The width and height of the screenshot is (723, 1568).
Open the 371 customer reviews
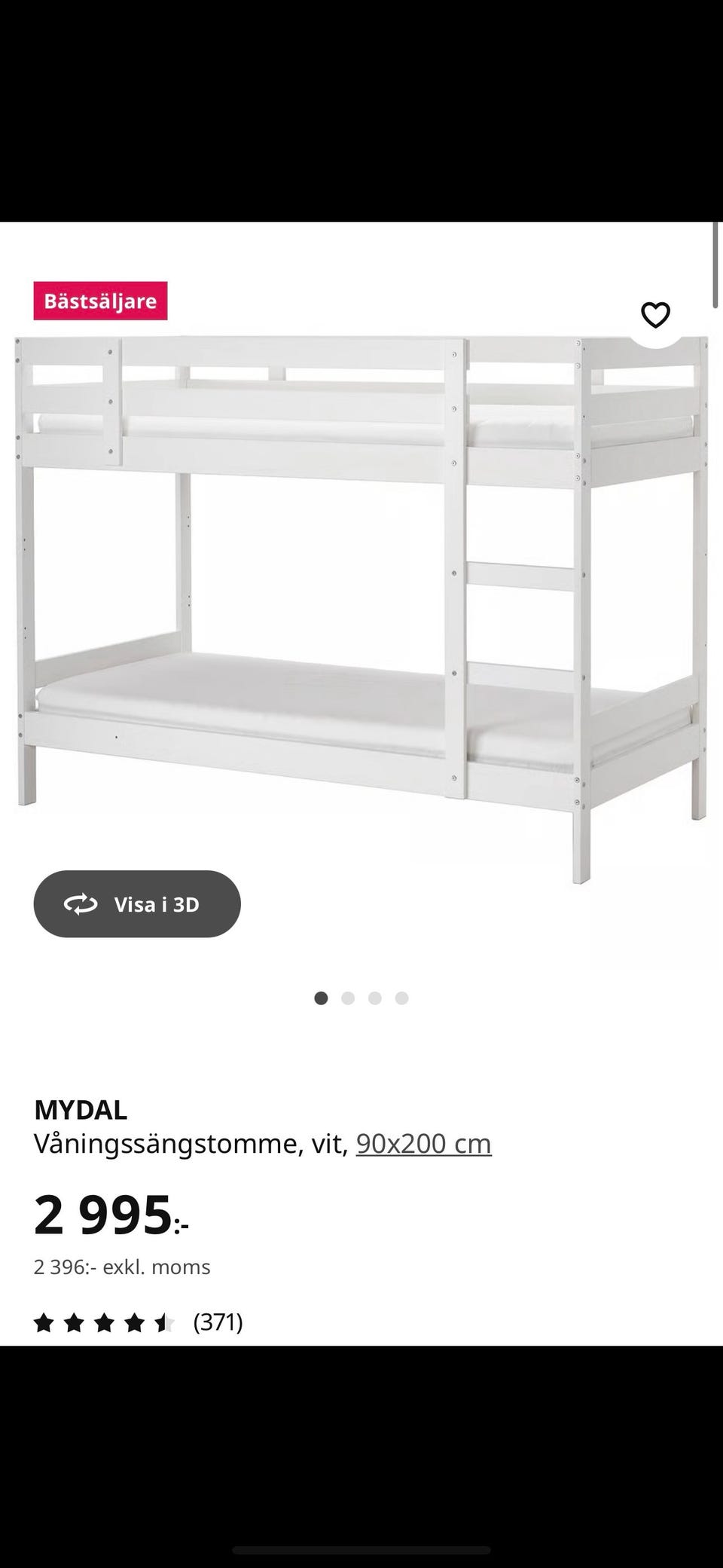218,1322
